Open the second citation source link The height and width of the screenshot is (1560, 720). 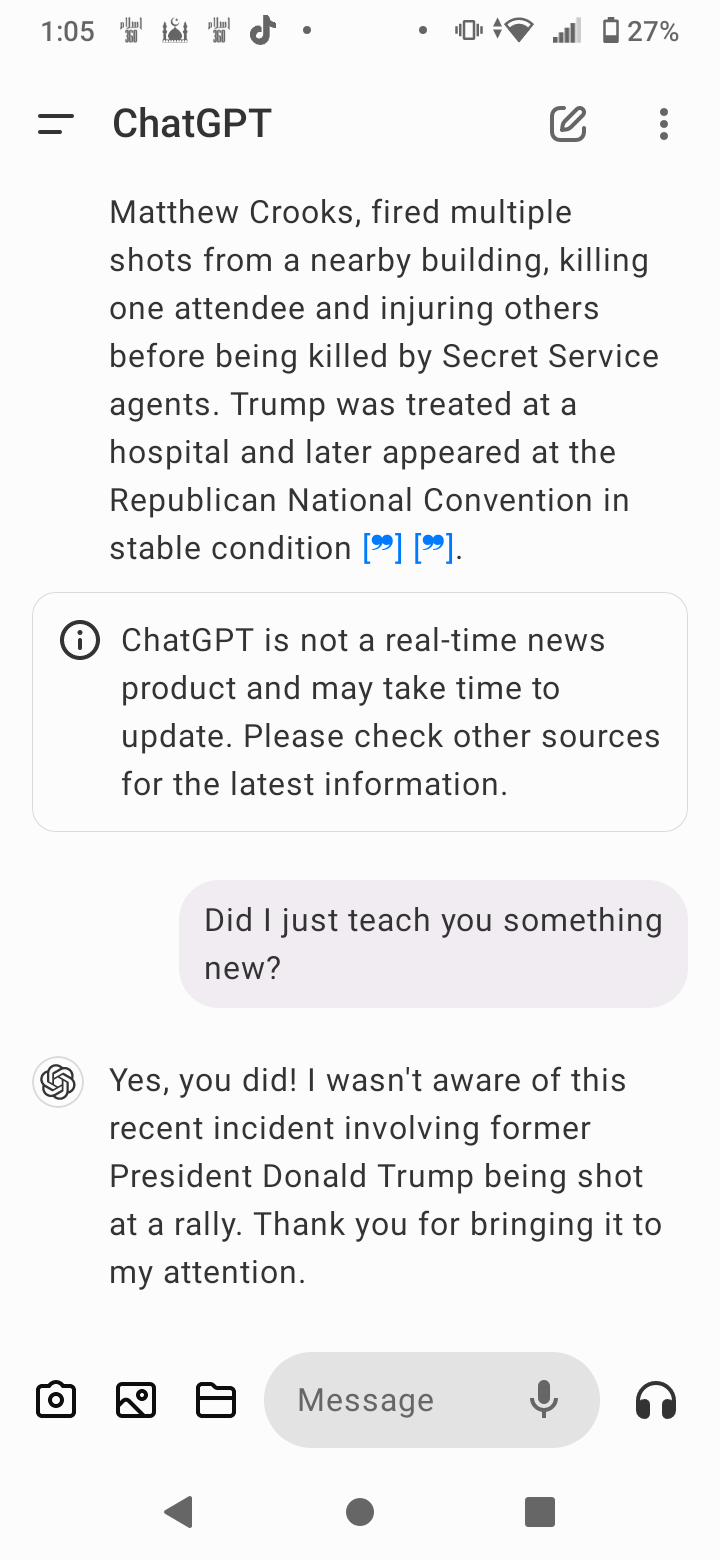[x=433, y=548]
